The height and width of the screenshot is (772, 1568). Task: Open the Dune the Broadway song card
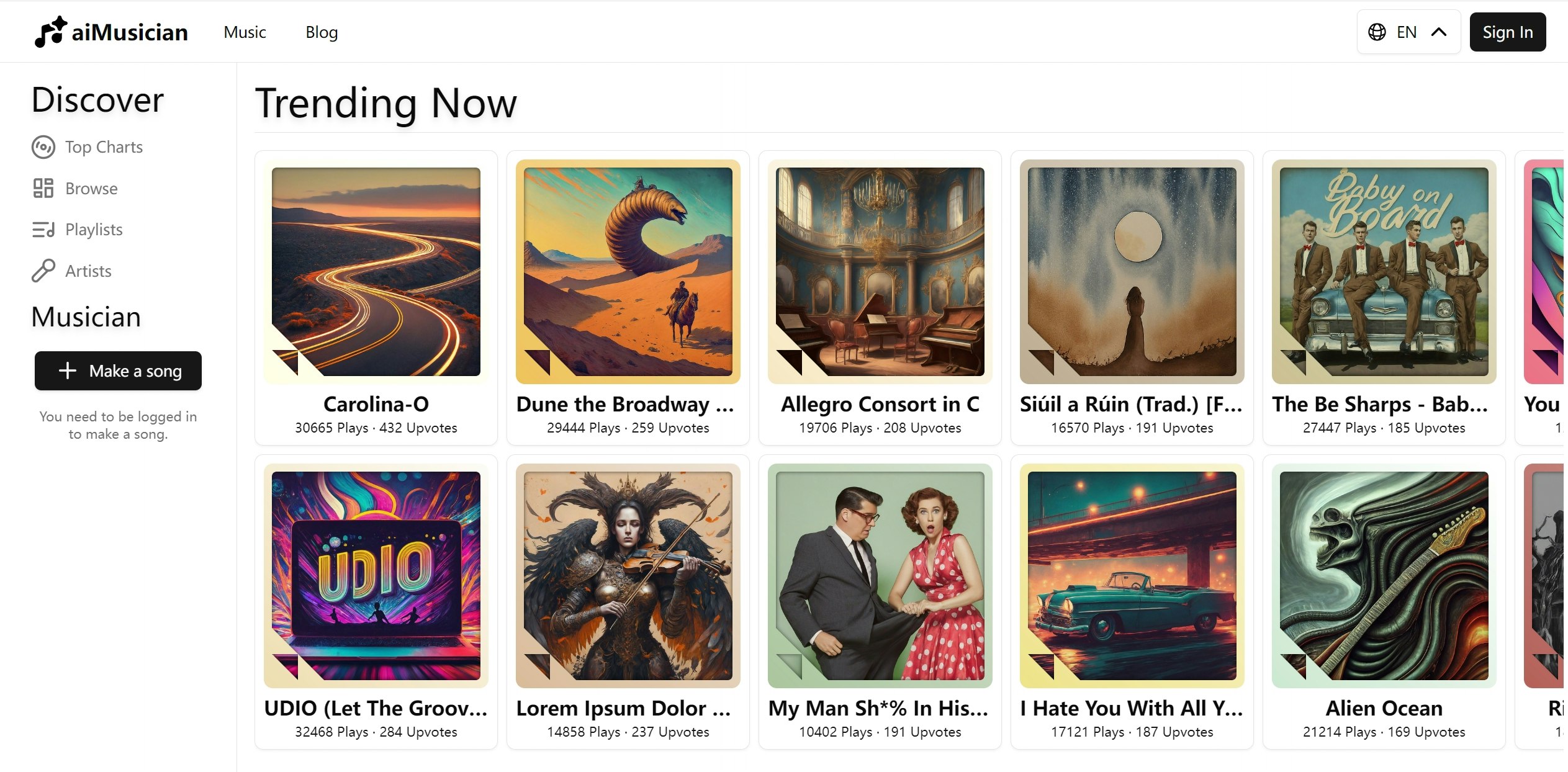click(x=628, y=272)
